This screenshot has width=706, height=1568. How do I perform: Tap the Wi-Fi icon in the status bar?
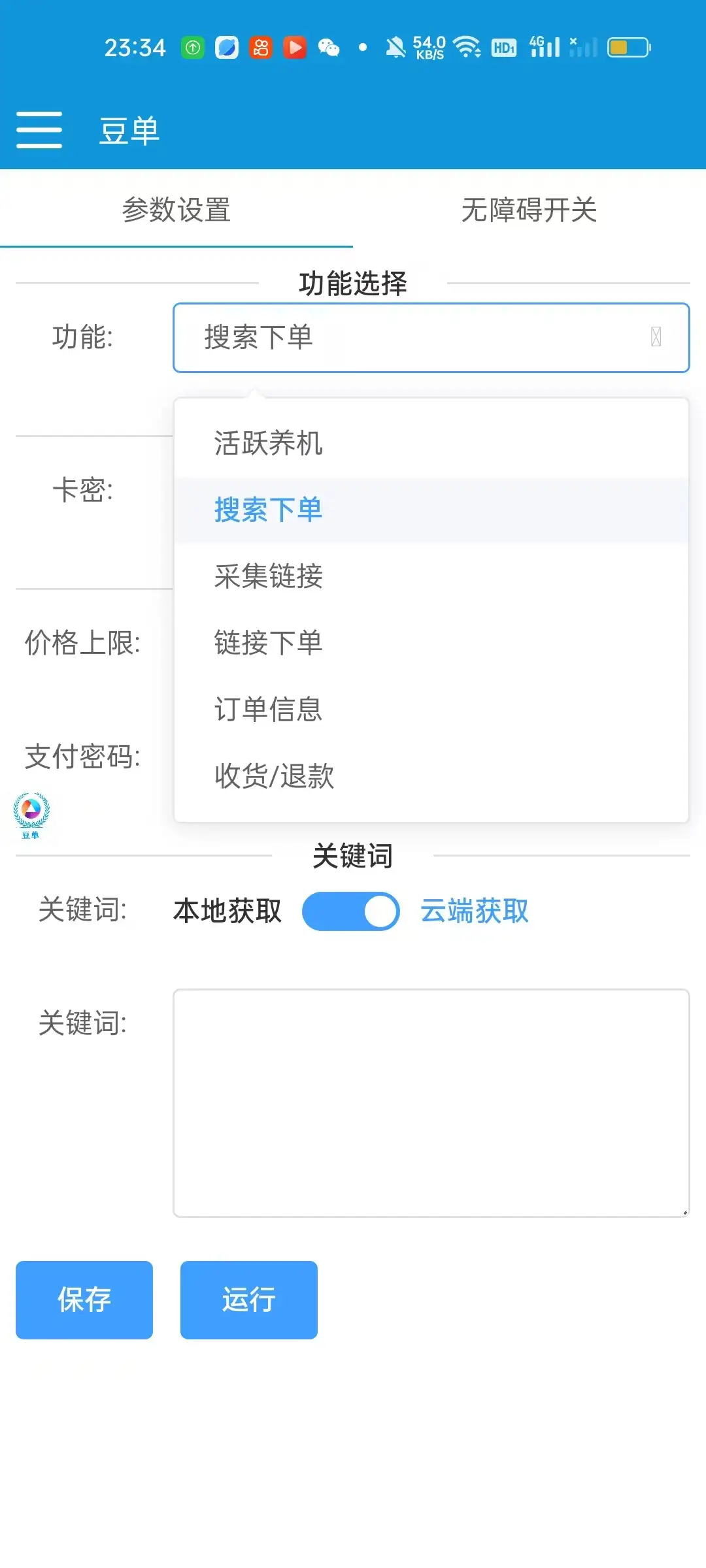469,47
